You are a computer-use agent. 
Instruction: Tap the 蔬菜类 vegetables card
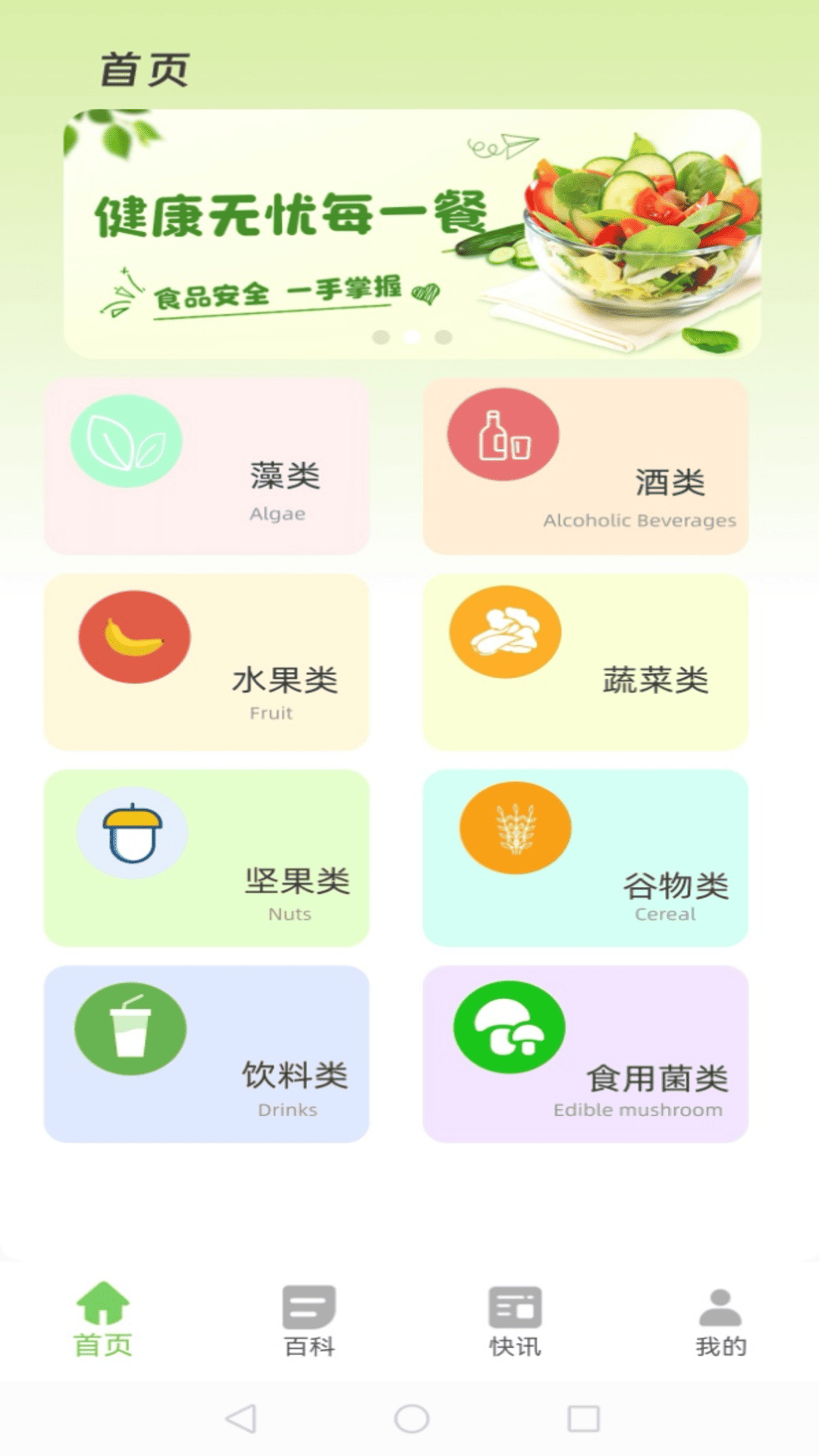coord(585,662)
